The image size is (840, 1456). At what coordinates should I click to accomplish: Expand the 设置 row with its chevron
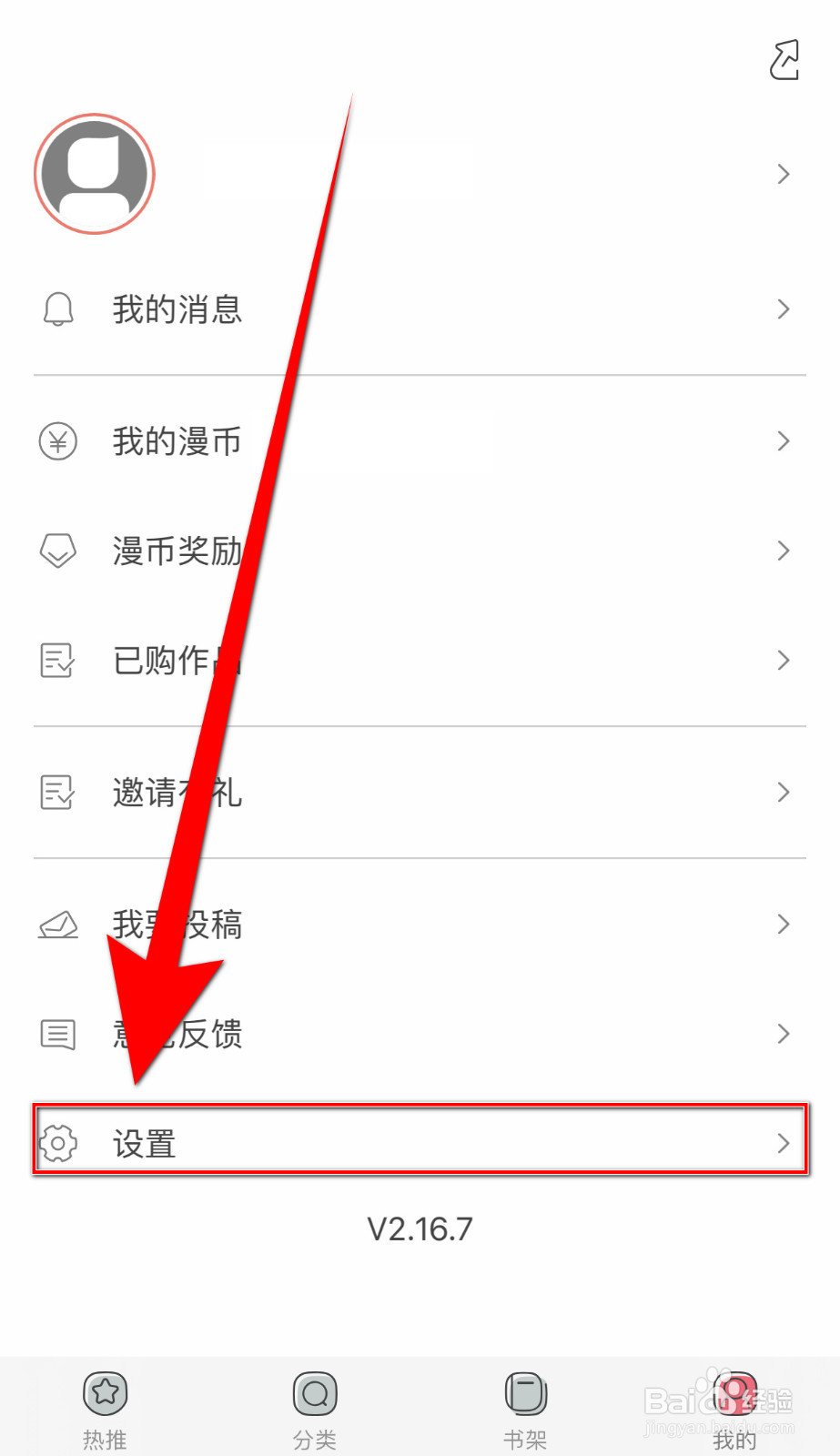tap(784, 1142)
